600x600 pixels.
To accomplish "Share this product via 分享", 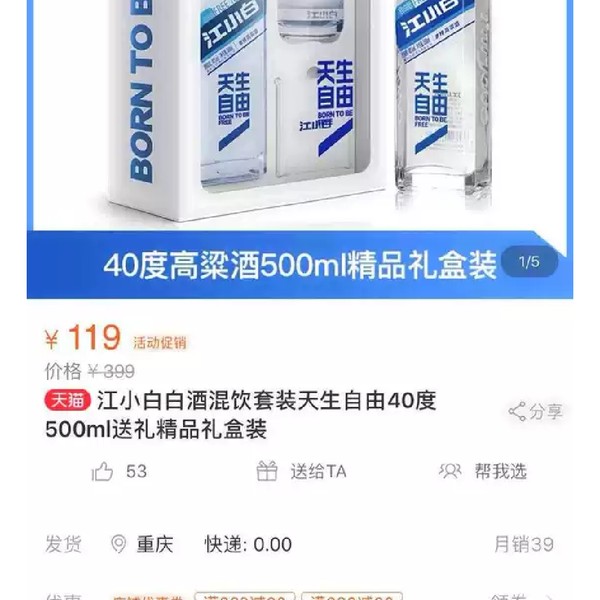I will tap(536, 411).
